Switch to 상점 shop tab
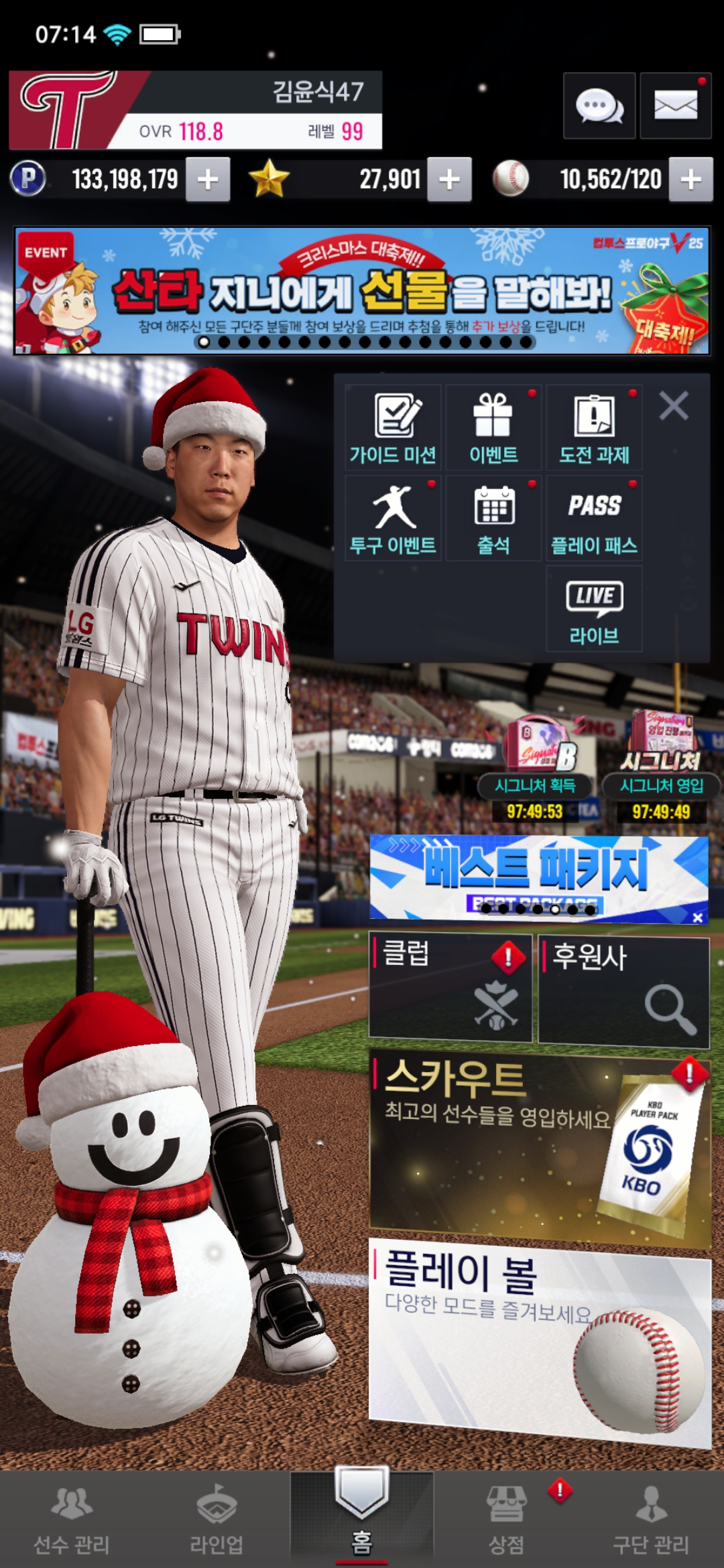 pyautogui.click(x=507, y=1521)
